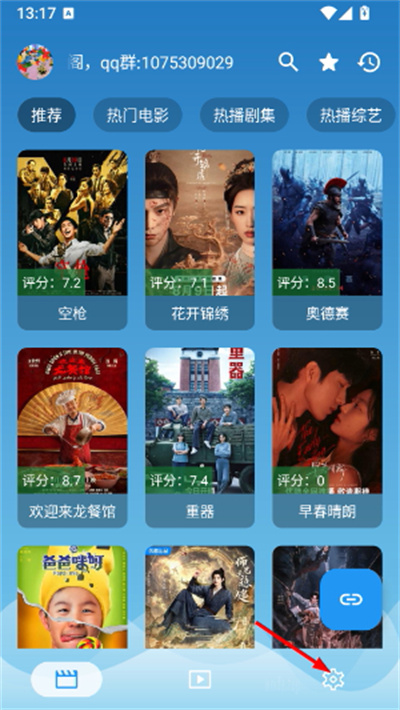Open watch history clock icon
This screenshot has width=400, height=710.
[369, 62]
